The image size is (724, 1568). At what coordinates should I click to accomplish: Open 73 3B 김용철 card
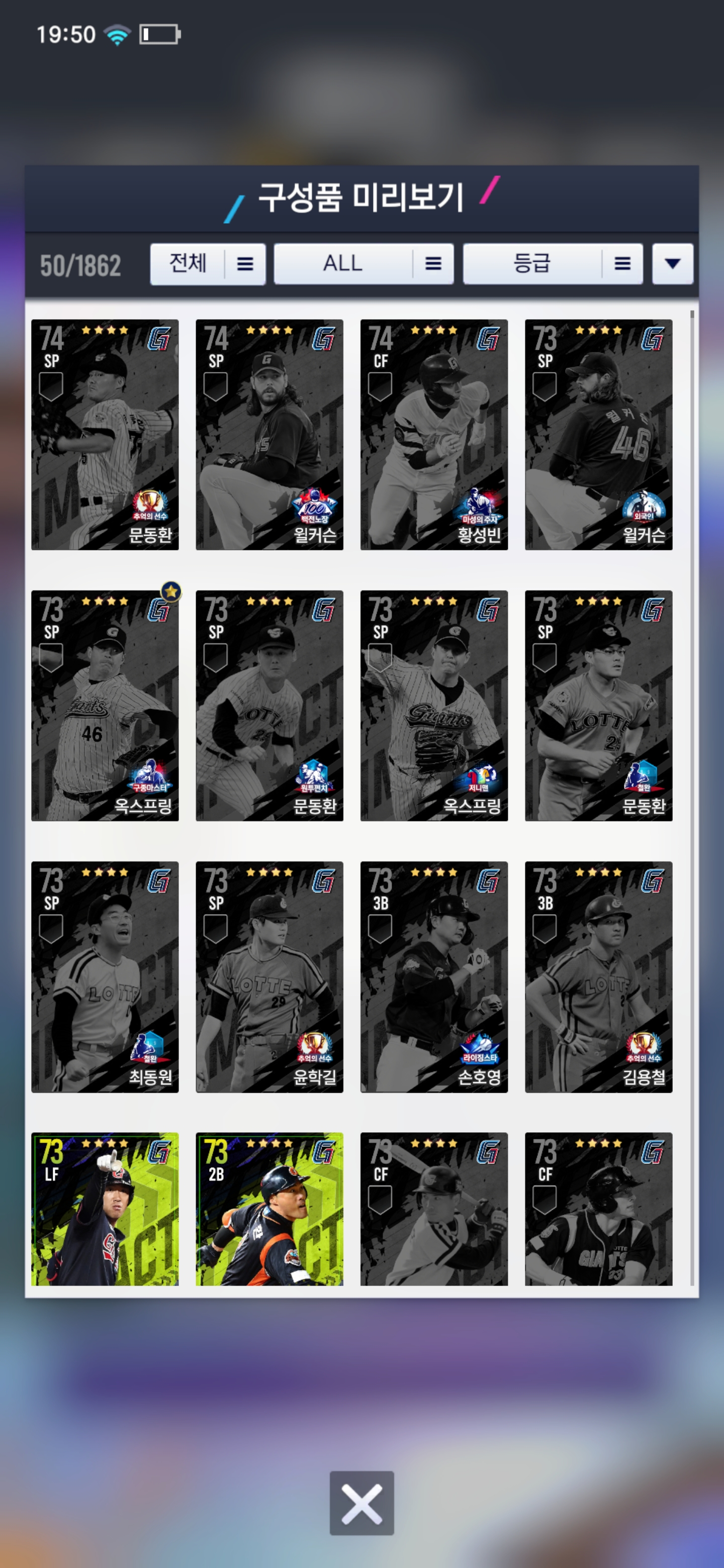click(598, 976)
